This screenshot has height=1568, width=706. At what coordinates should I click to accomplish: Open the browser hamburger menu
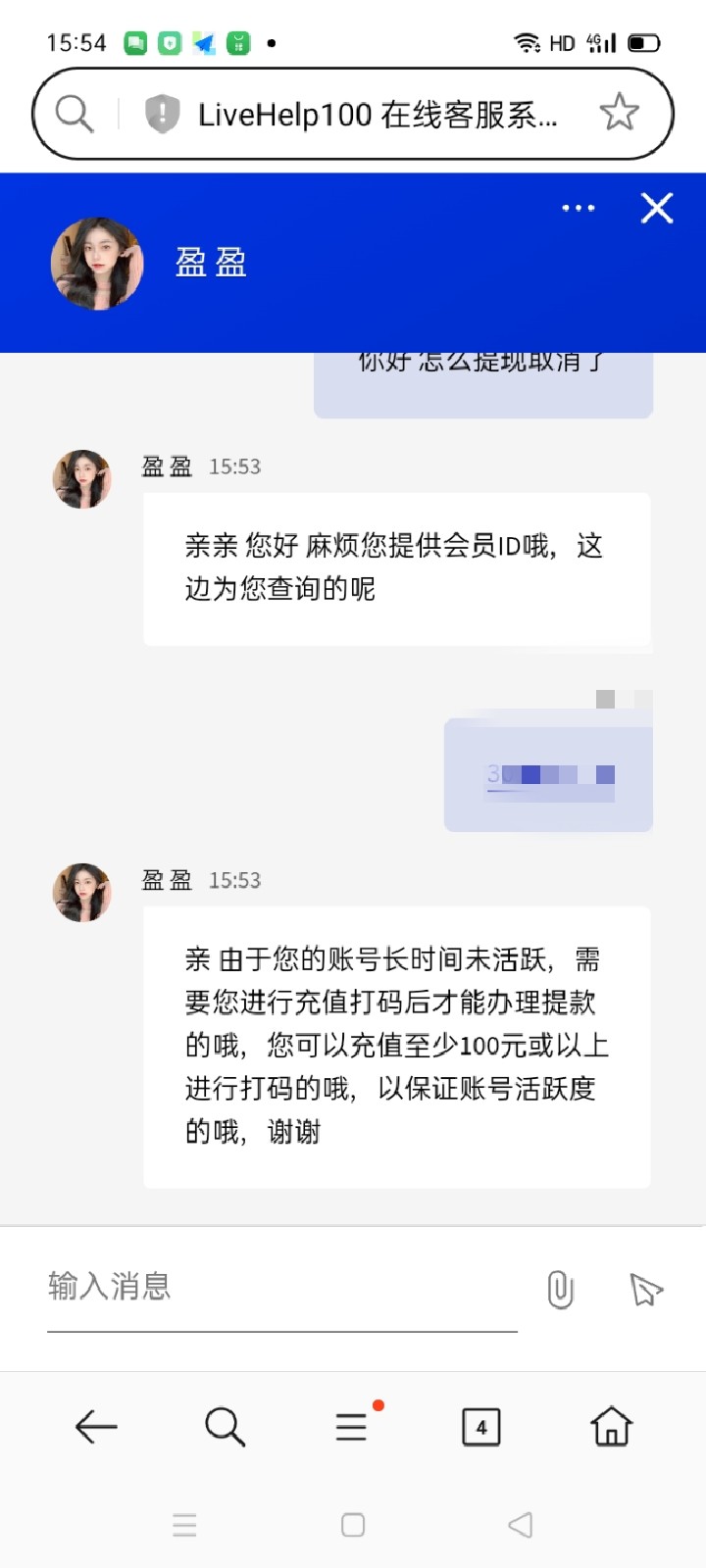coord(351,1427)
